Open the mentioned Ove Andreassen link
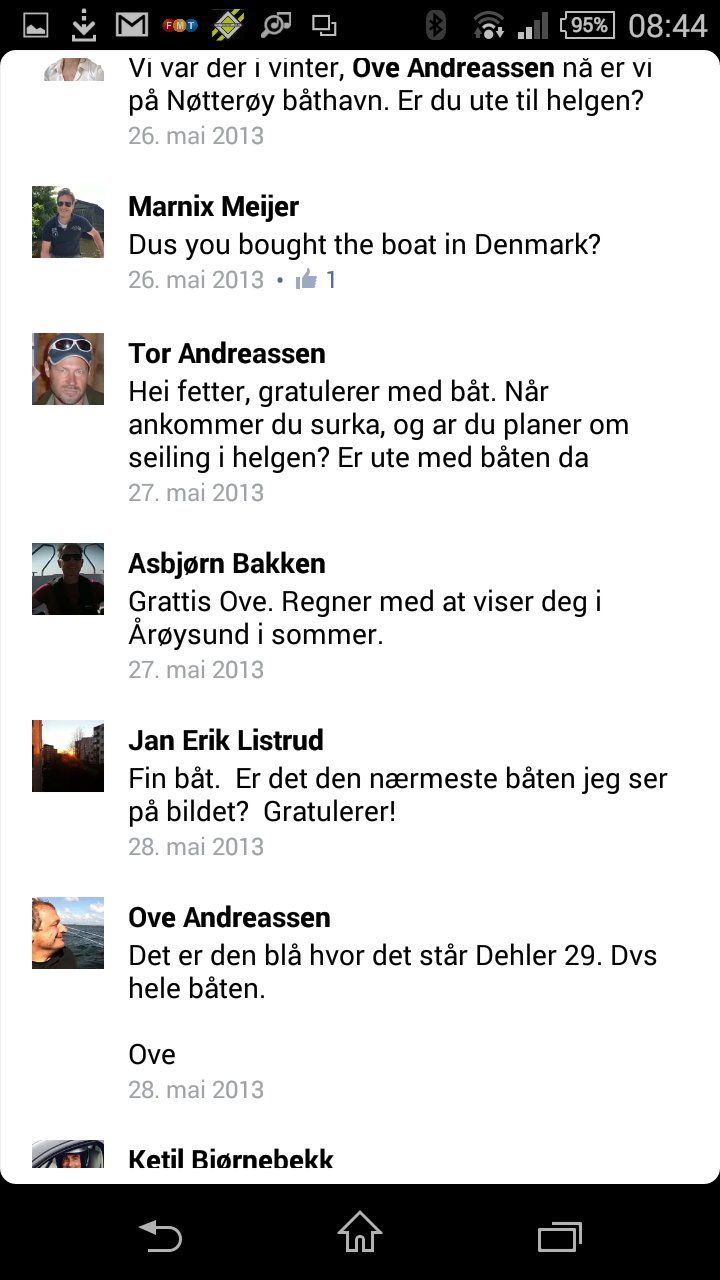This screenshot has height=1280, width=720. point(453,68)
